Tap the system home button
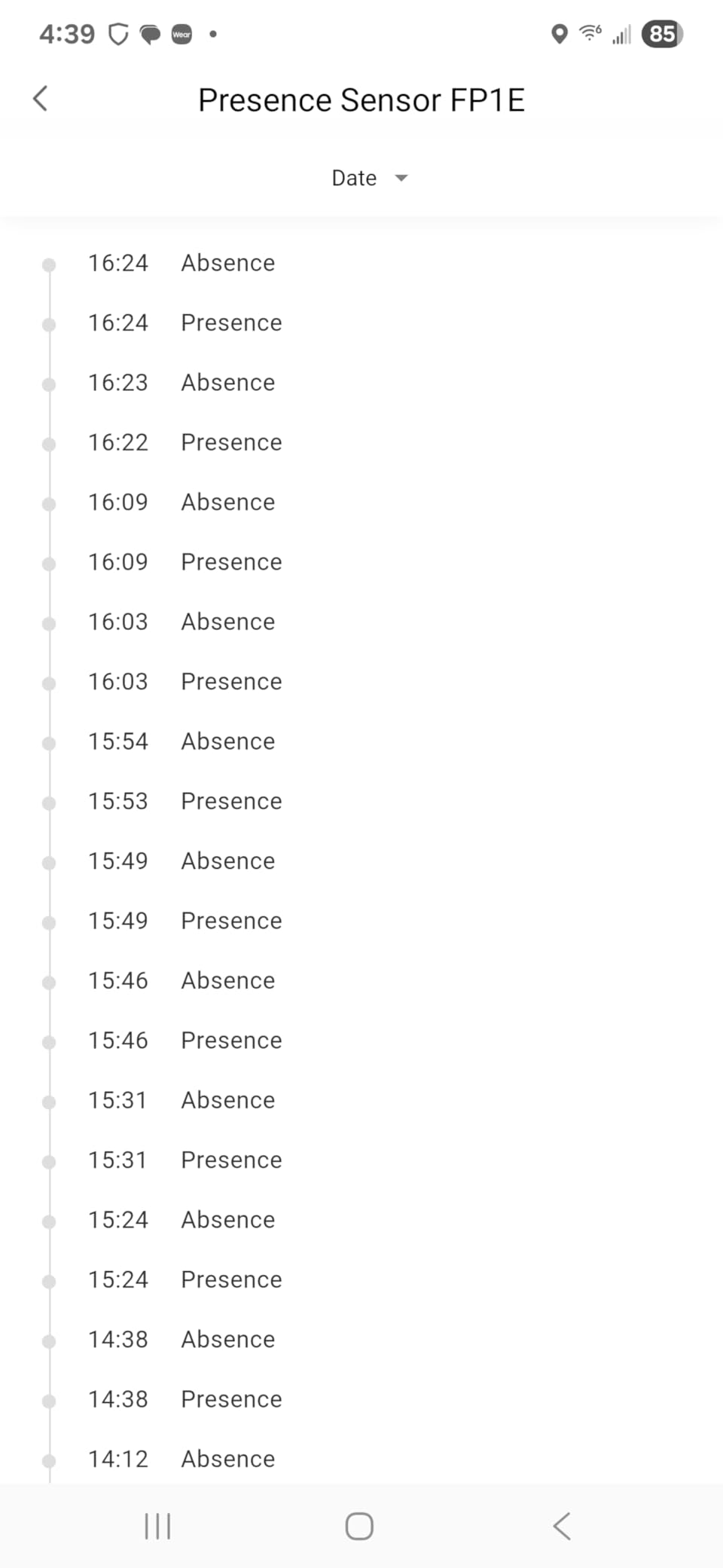 (x=359, y=1527)
